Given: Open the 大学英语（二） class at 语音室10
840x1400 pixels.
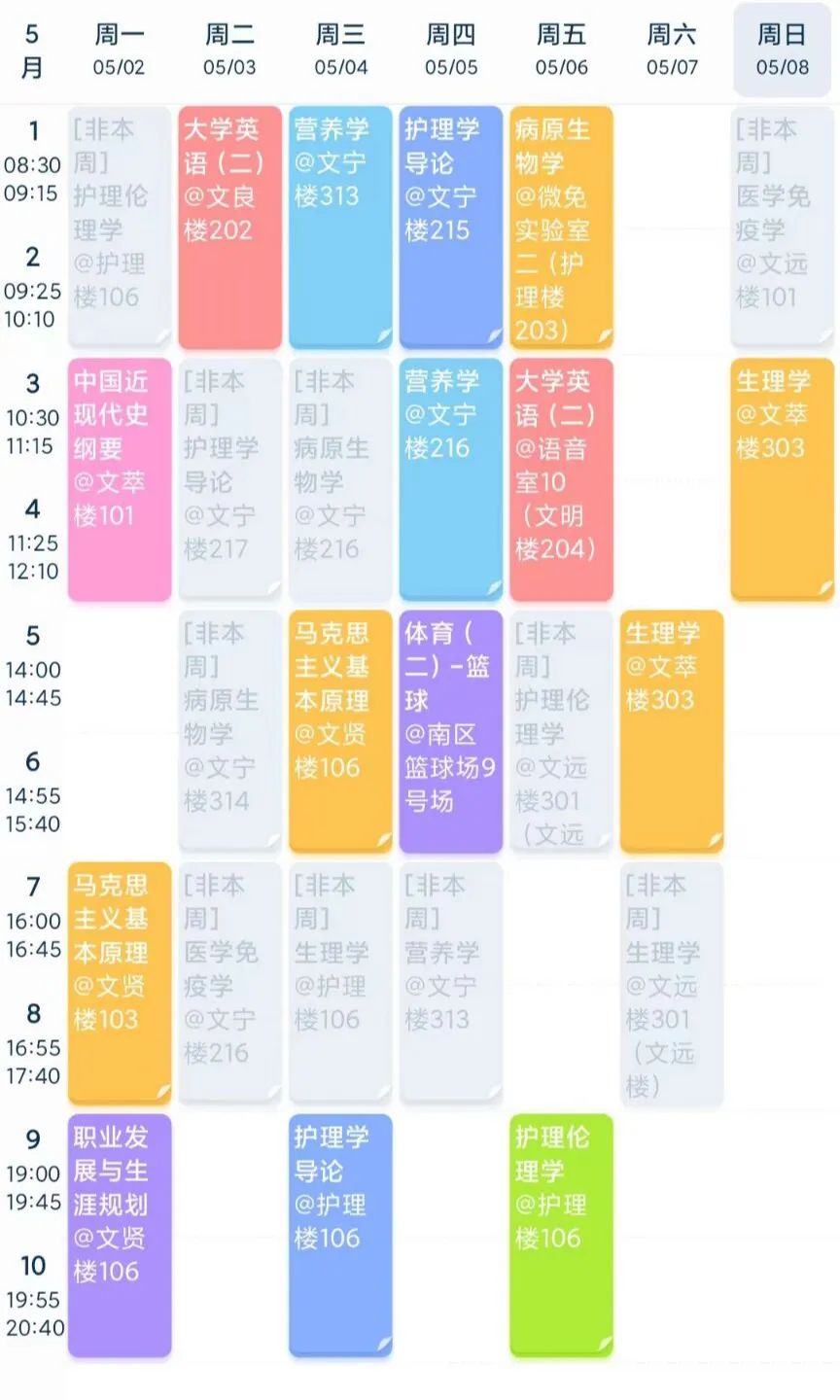Looking at the screenshot, I should (561, 479).
